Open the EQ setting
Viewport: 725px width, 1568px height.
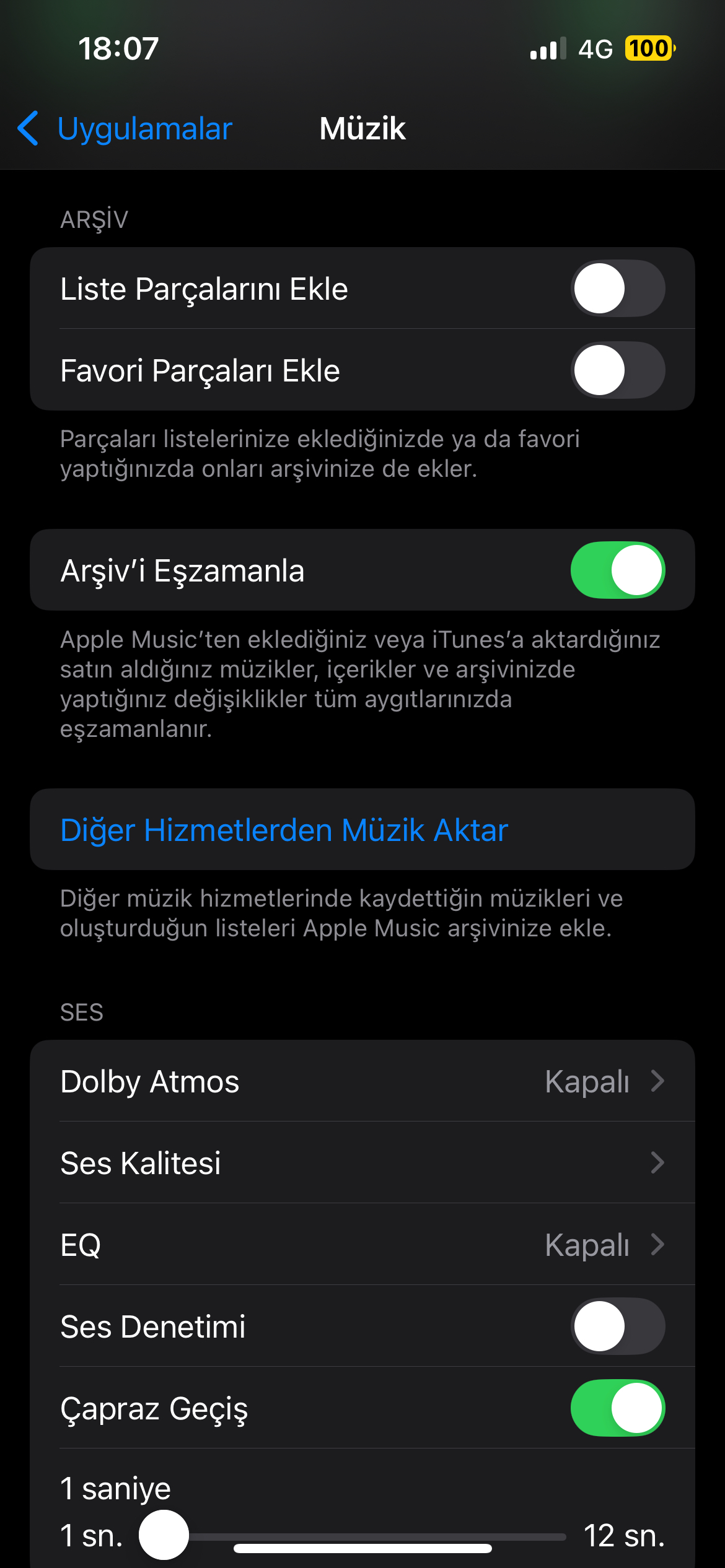pyautogui.click(x=362, y=1245)
